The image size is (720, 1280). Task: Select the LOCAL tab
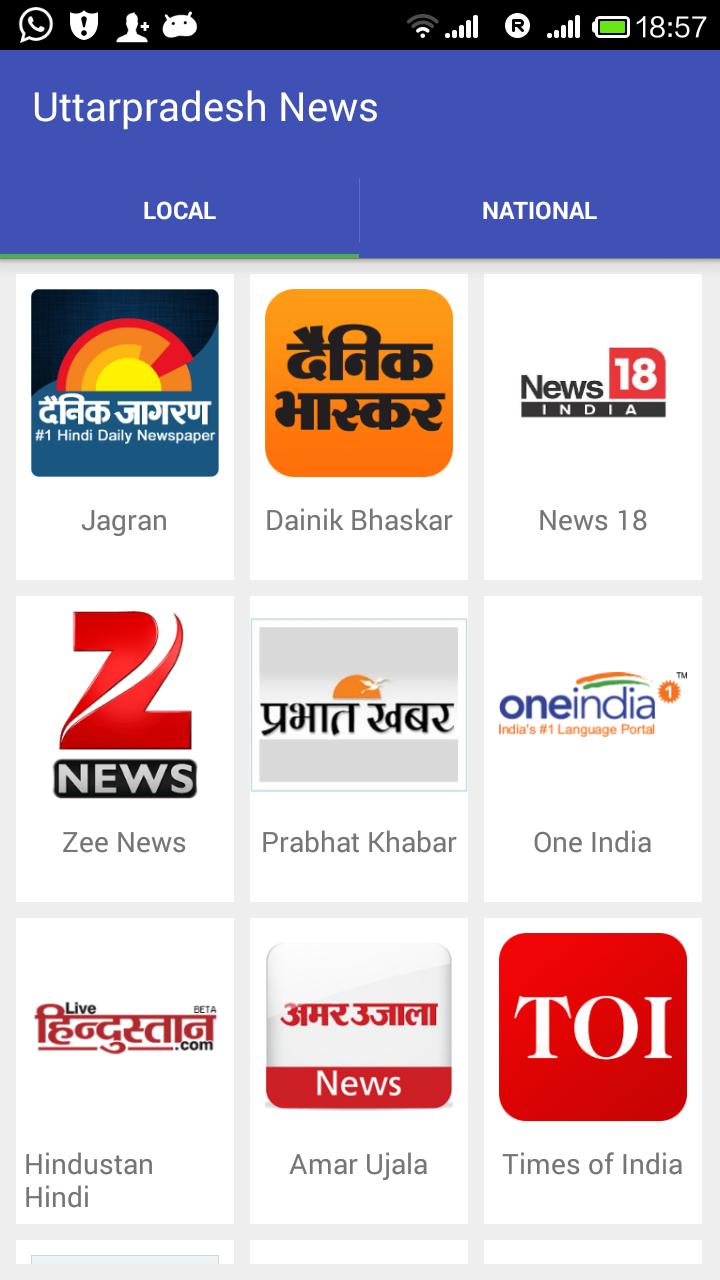(x=180, y=211)
